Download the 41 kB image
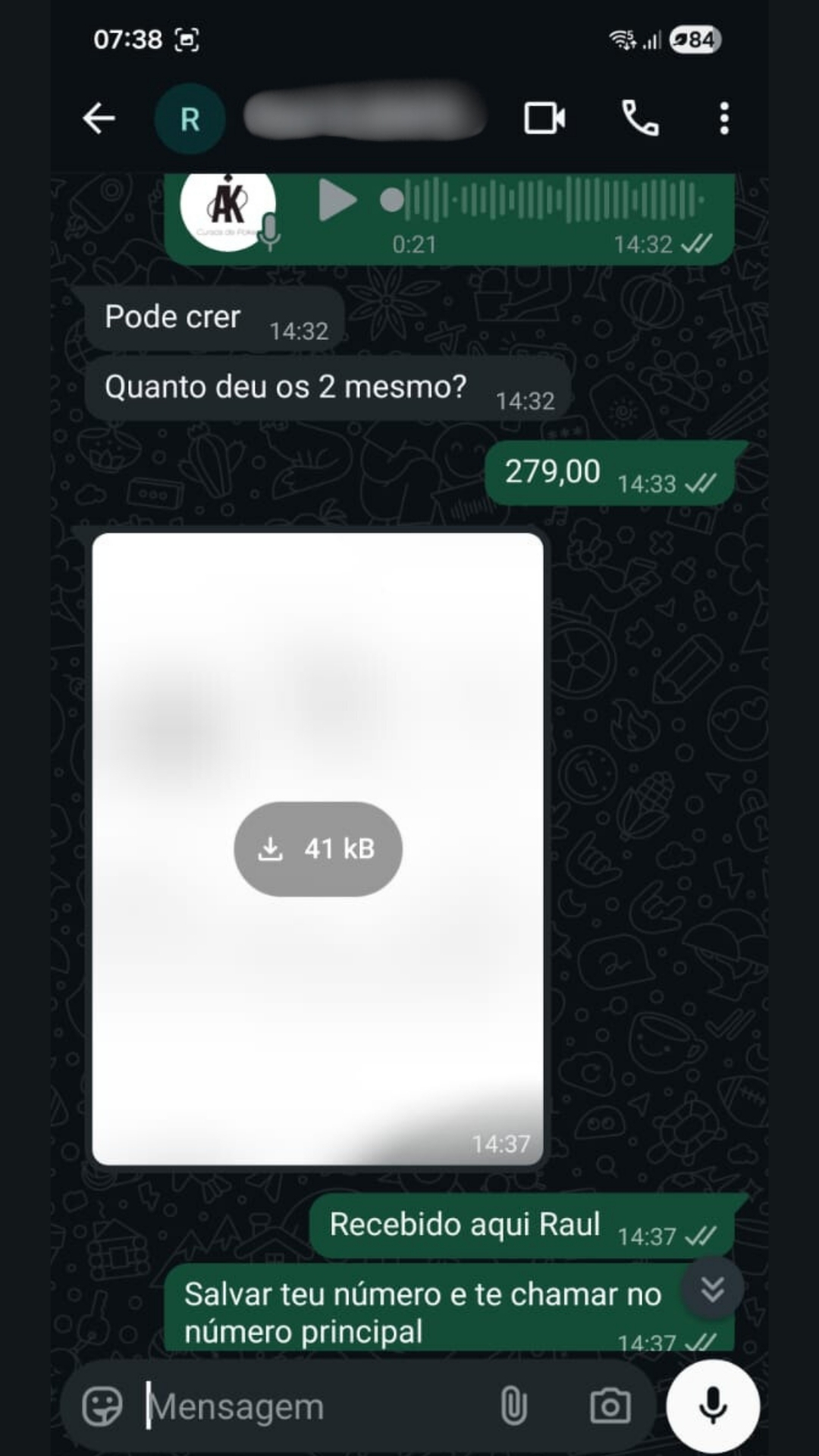Viewport: 819px width, 1456px height. coord(318,848)
